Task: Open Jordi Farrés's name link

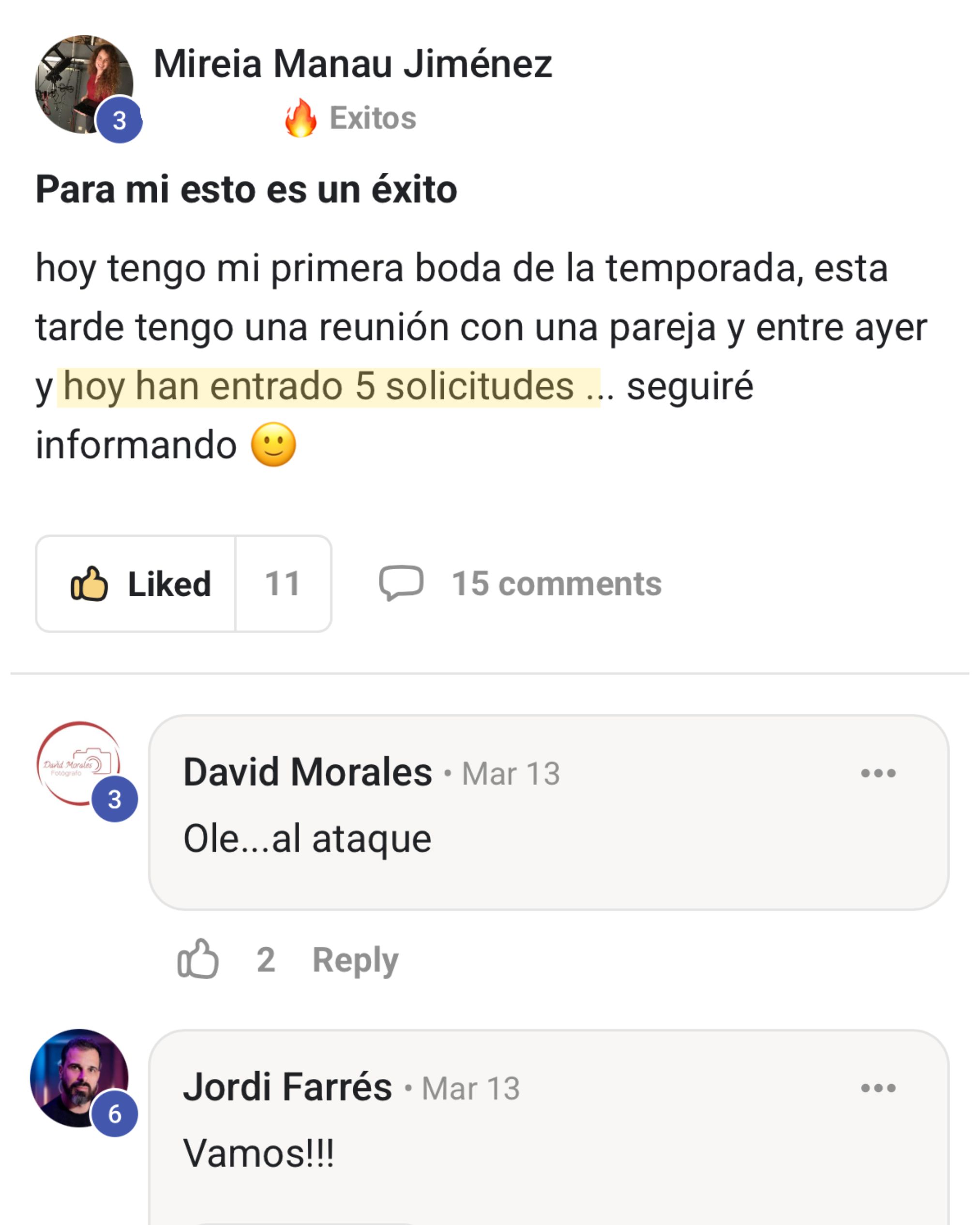Action: pos(287,1087)
